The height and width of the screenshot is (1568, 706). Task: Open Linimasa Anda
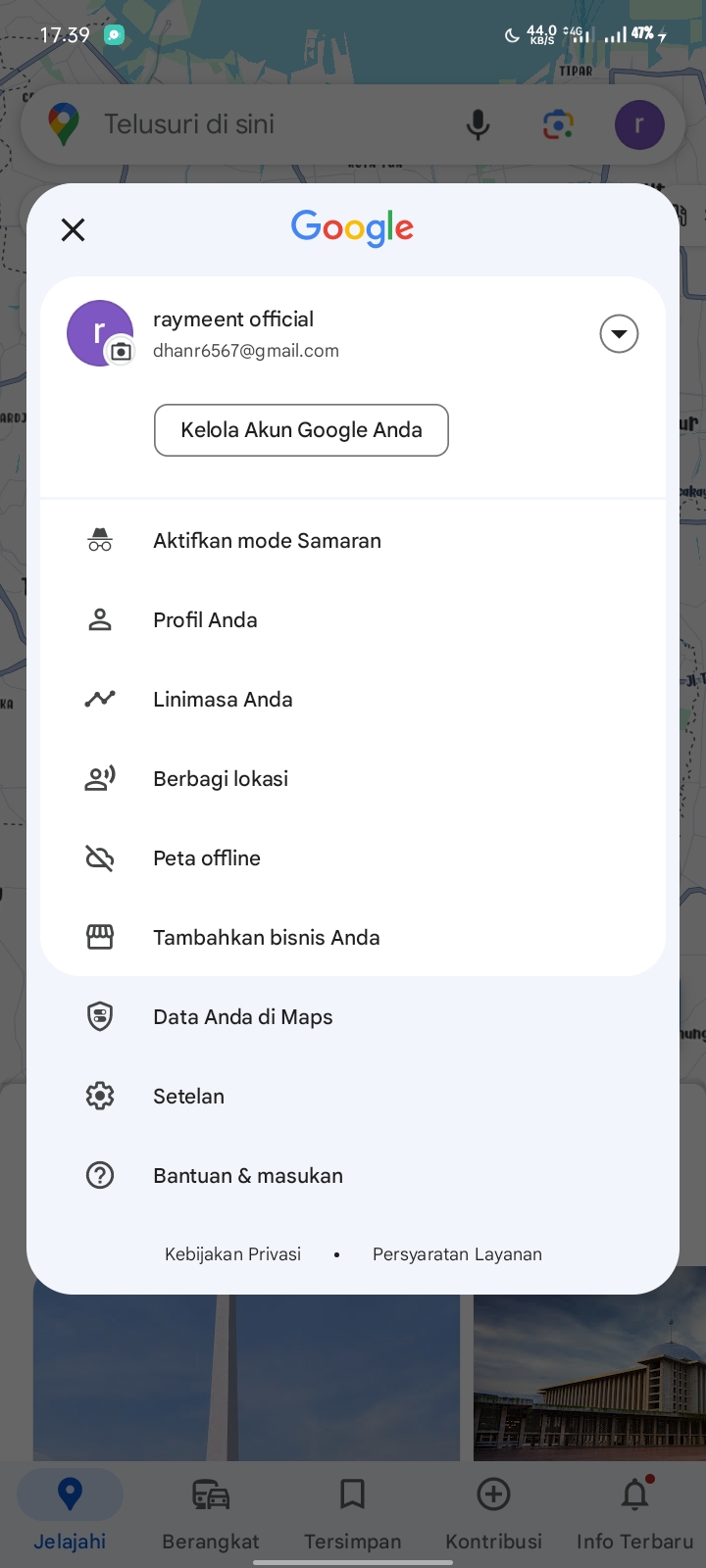pyautogui.click(x=353, y=700)
